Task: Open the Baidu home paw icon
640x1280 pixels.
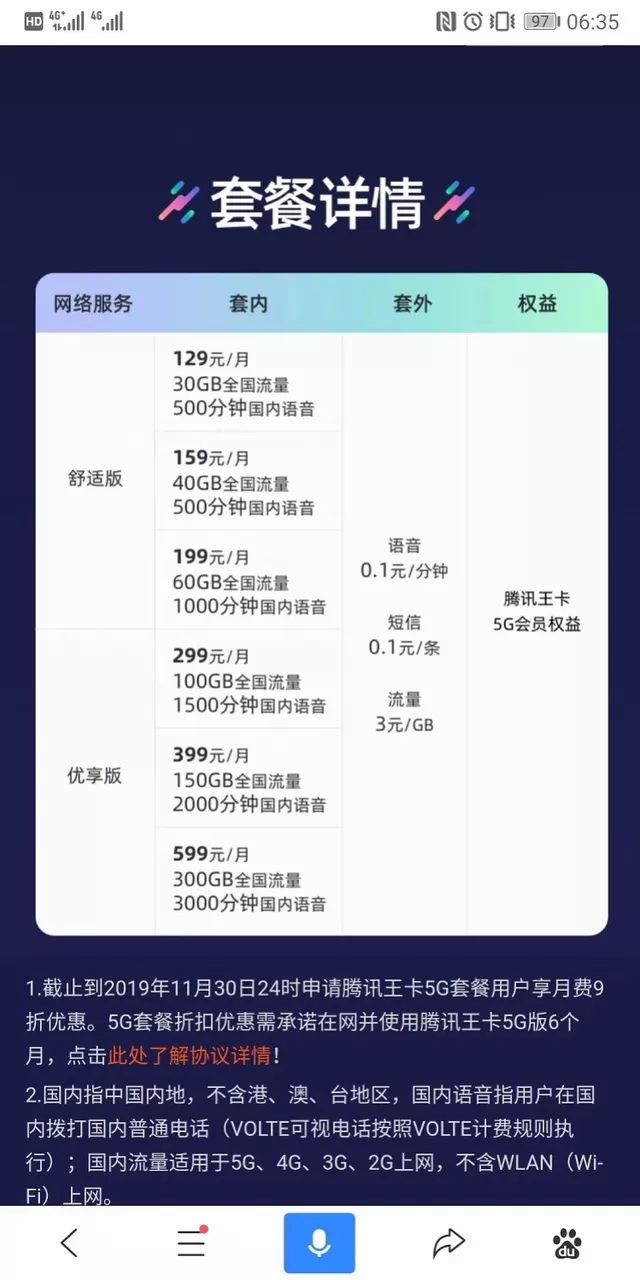Action: [567, 1243]
